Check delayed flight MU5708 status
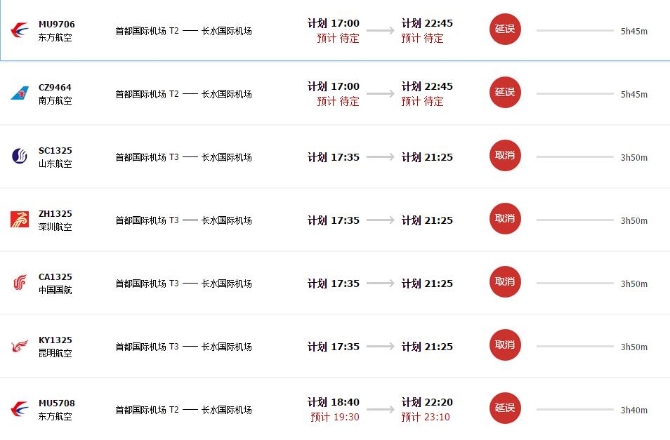This screenshot has height=440, width=670. 56,404
